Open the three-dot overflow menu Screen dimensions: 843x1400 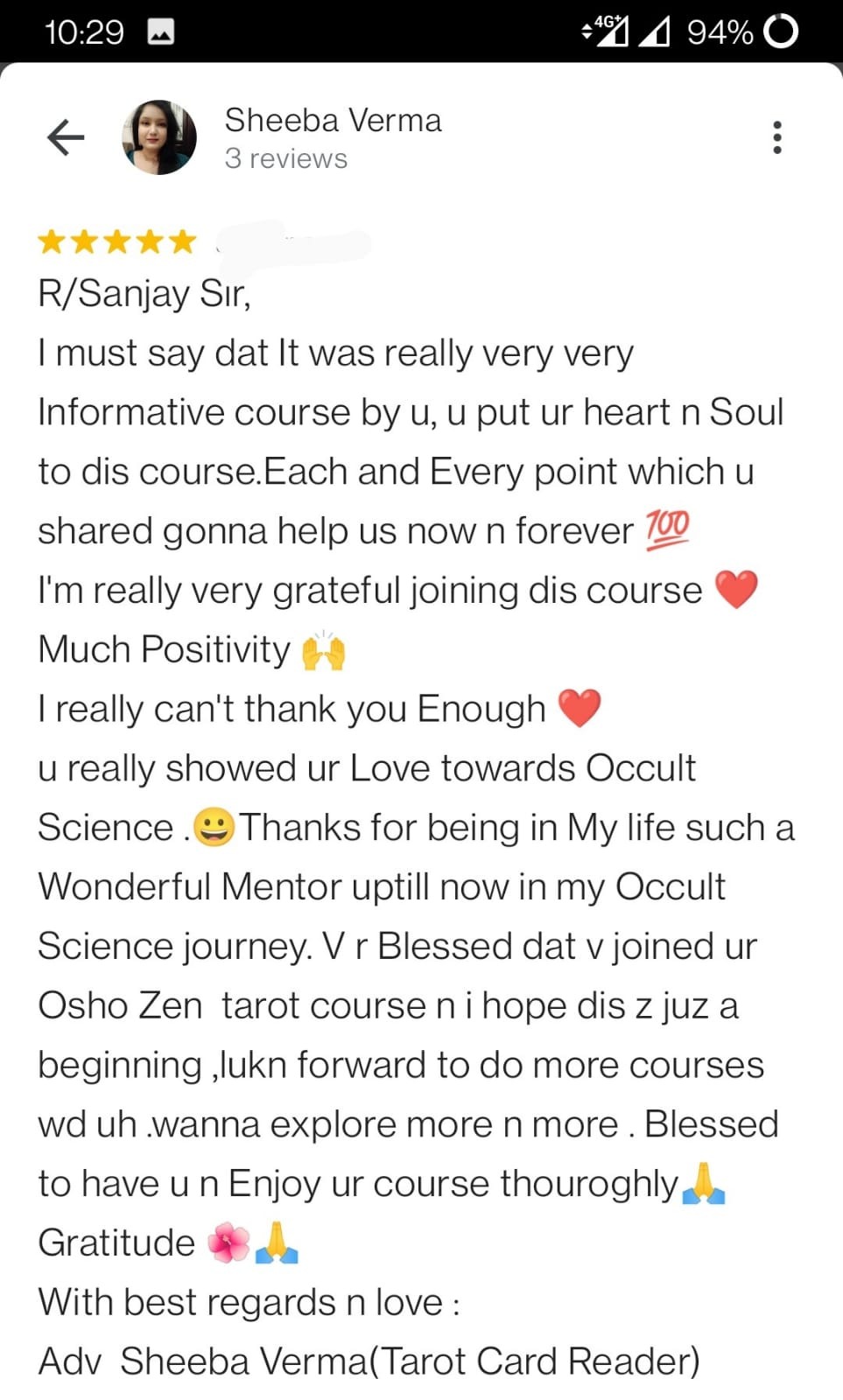click(x=776, y=137)
